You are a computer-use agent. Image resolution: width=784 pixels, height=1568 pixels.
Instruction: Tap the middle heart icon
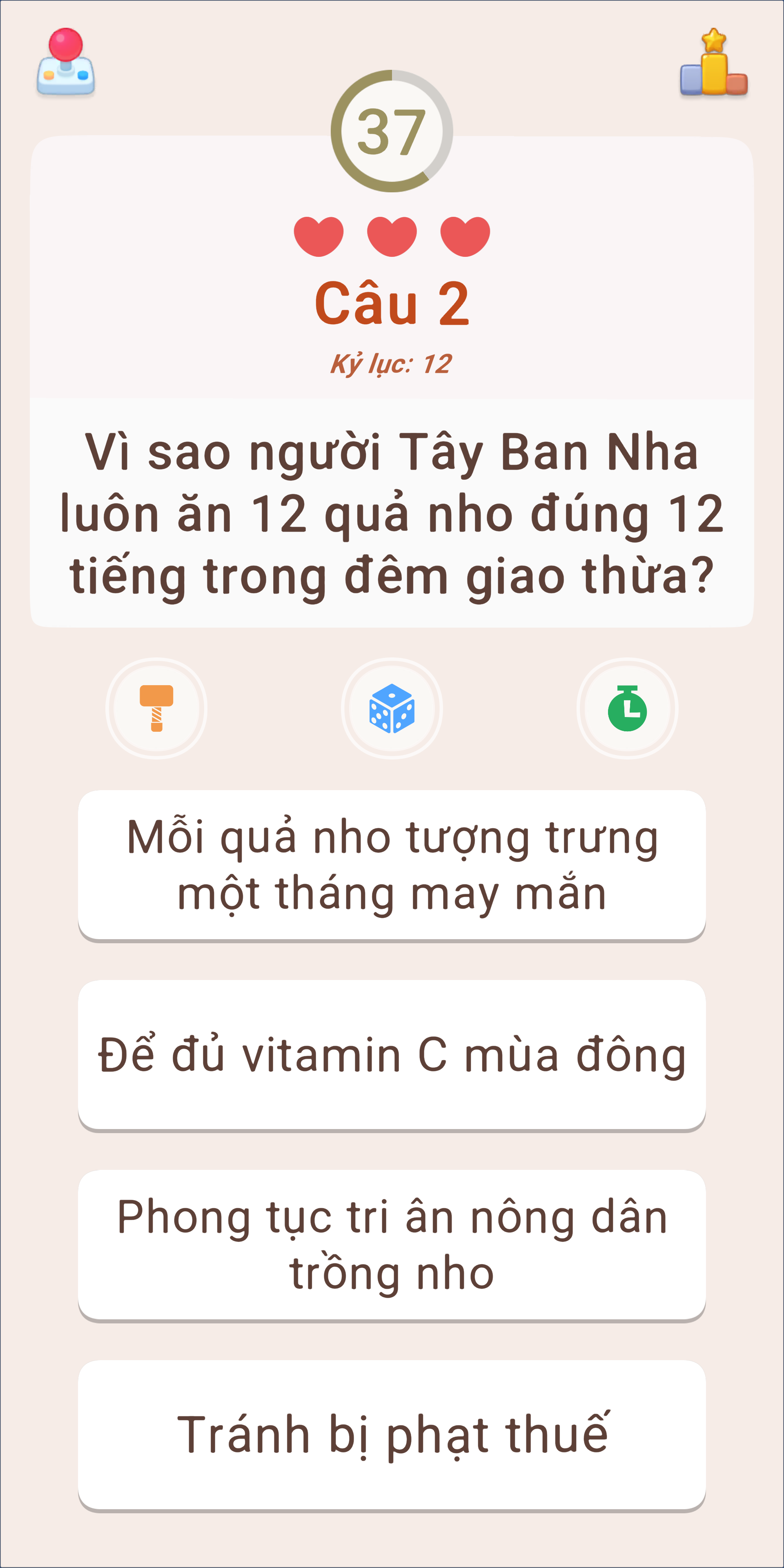point(392,234)
